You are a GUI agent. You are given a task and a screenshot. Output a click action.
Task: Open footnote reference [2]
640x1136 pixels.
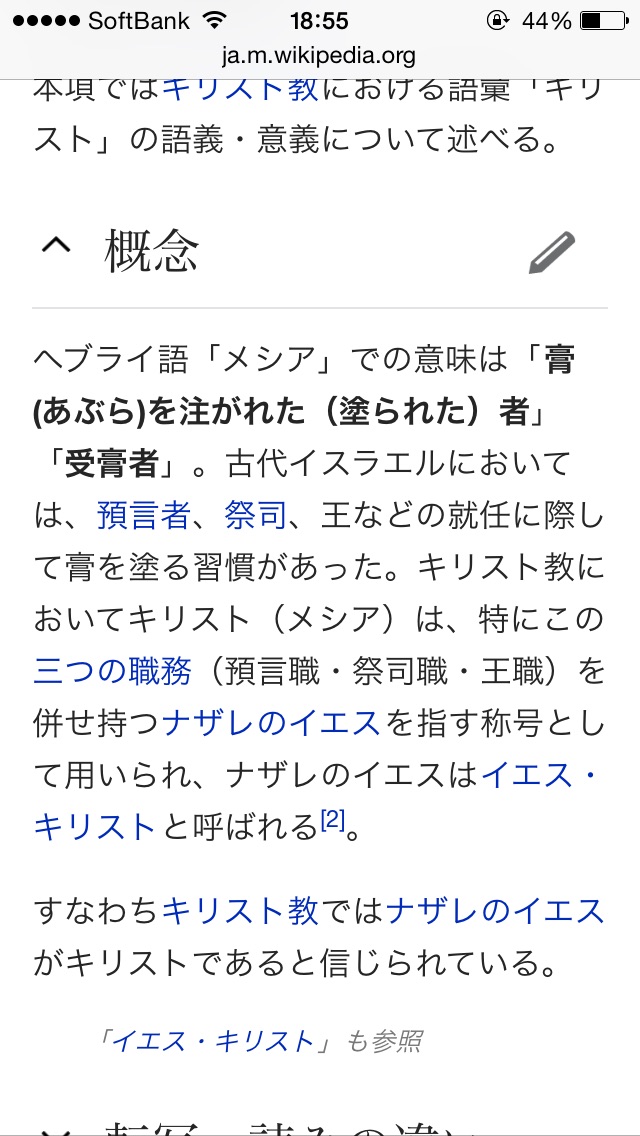(331, 820)
